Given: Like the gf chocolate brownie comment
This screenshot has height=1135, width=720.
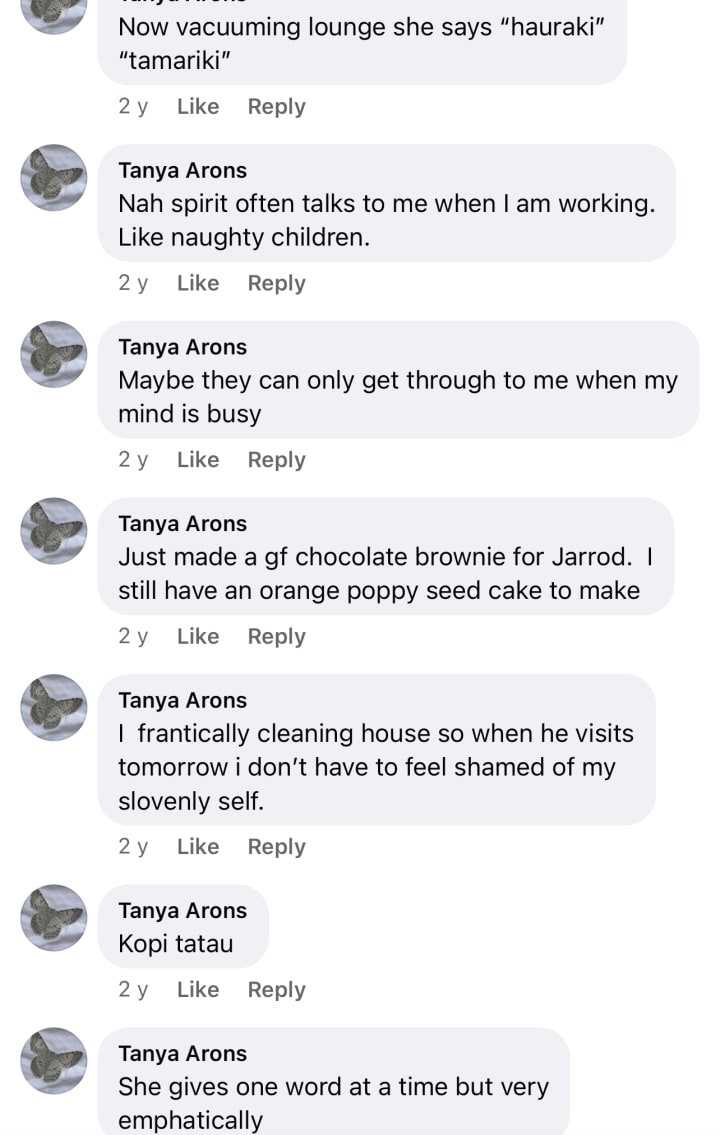Looking at the screenshot, I should tap(197, 637).
